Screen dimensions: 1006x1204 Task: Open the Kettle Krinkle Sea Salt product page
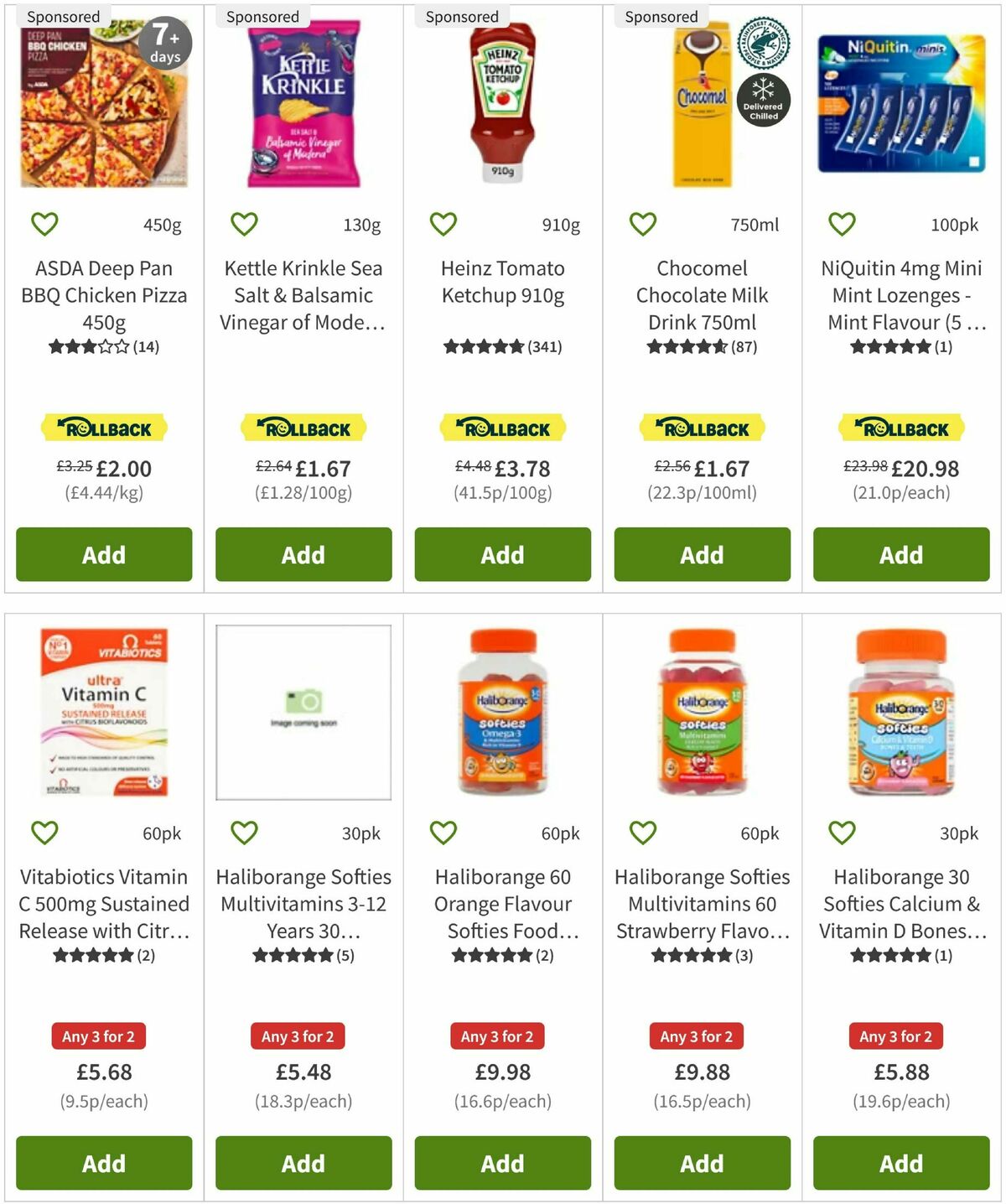[x=303, y=295]
